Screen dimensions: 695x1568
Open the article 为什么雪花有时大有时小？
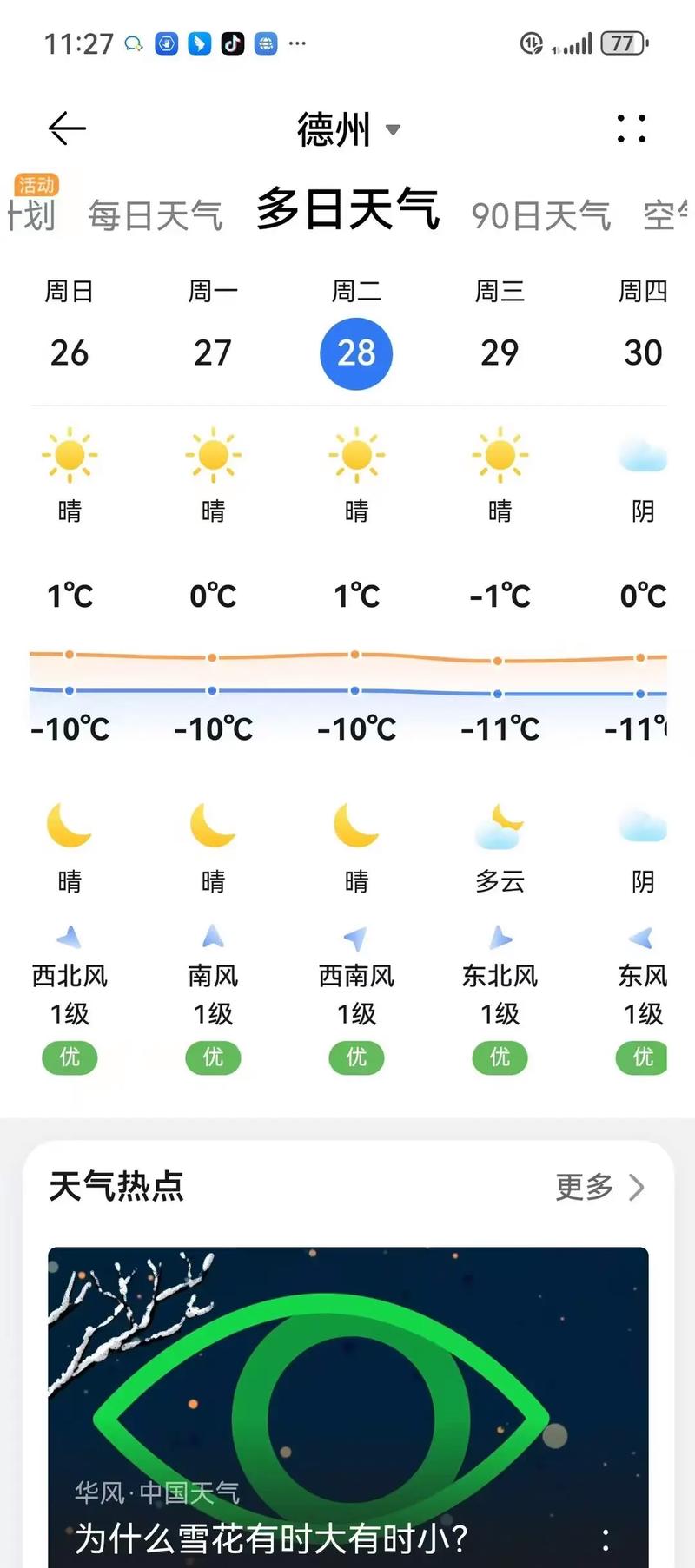(347, 1407)
